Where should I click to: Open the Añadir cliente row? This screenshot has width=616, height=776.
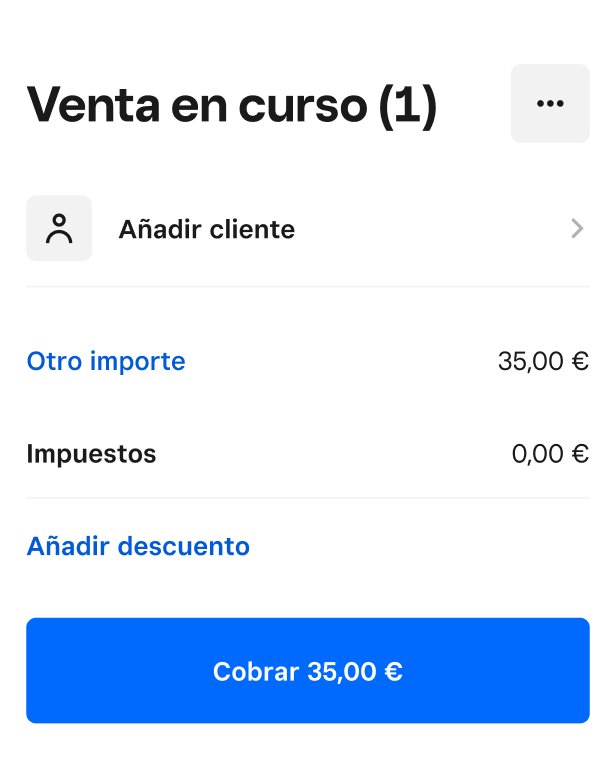[x=306, y=229]
